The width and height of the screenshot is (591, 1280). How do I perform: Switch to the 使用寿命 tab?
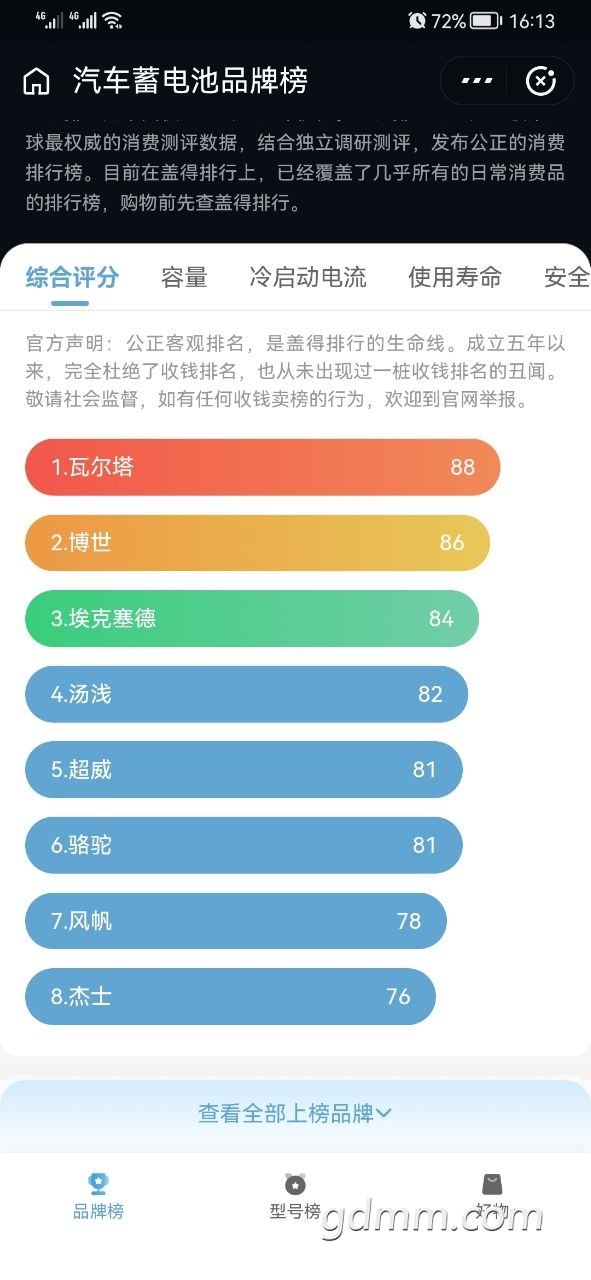[x=455, y=277]
